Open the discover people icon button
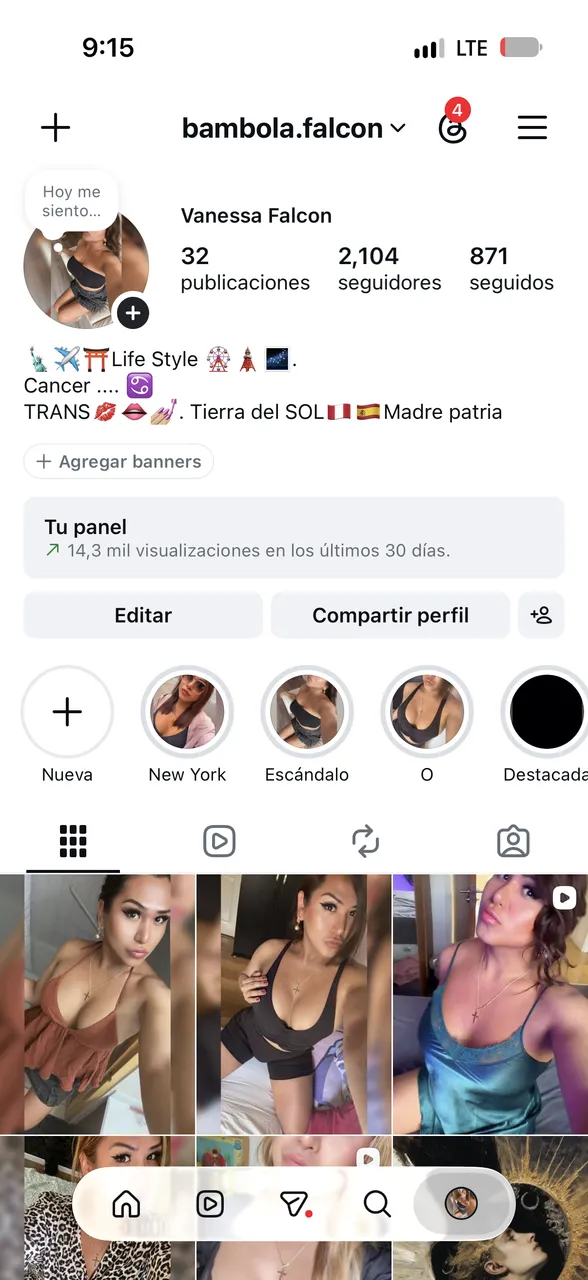588x1280 pixels. point(541,616)
